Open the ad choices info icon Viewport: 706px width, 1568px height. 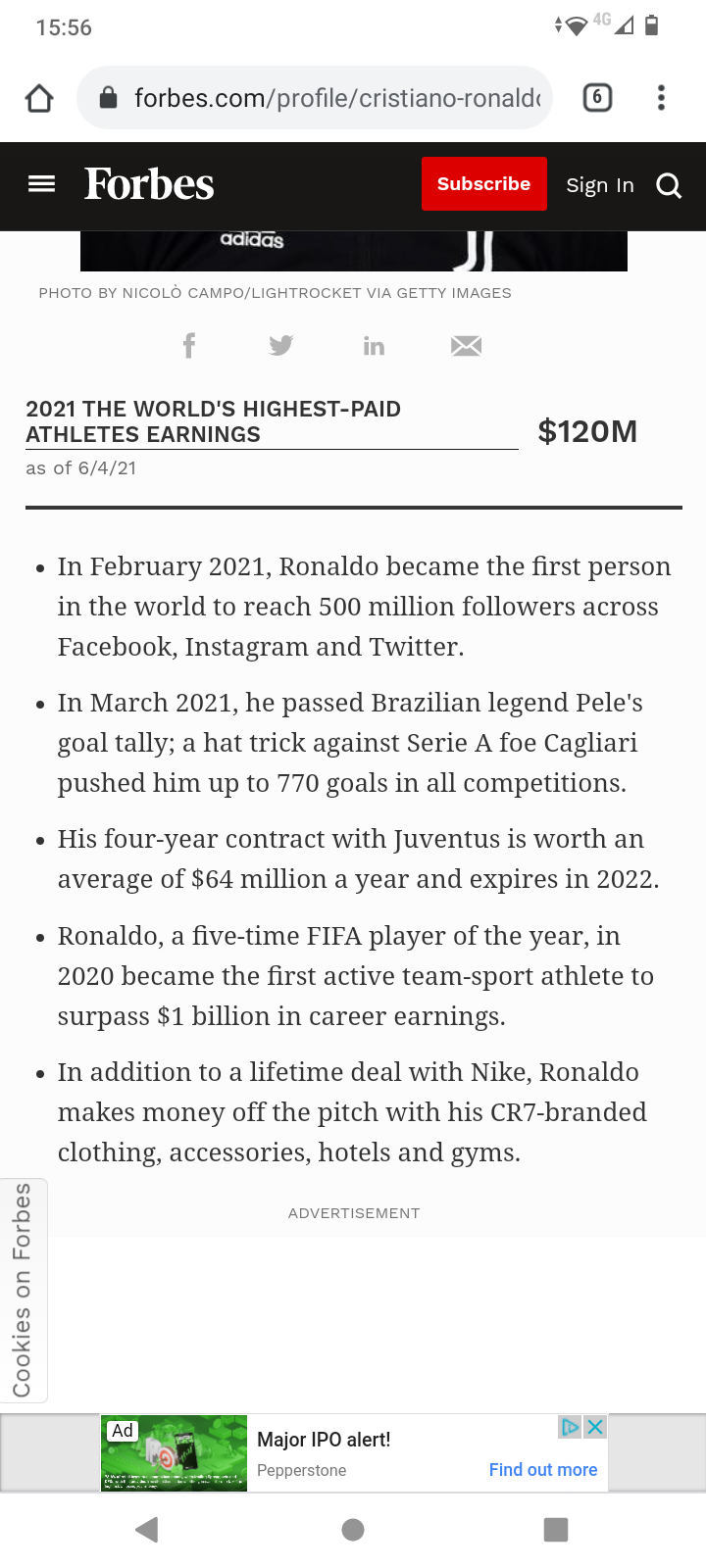coord(570,1427)
